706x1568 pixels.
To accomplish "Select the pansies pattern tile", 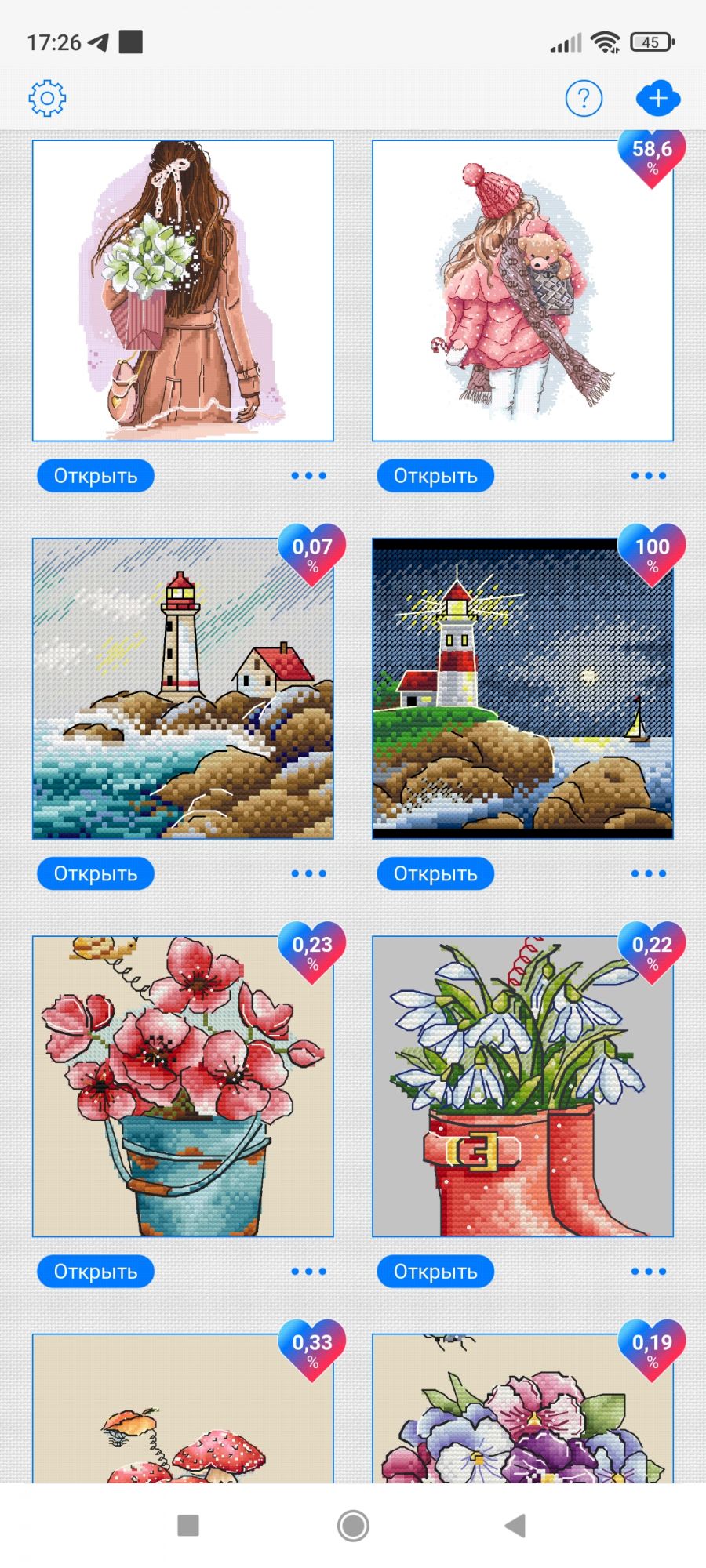I will coord(522,1411).
